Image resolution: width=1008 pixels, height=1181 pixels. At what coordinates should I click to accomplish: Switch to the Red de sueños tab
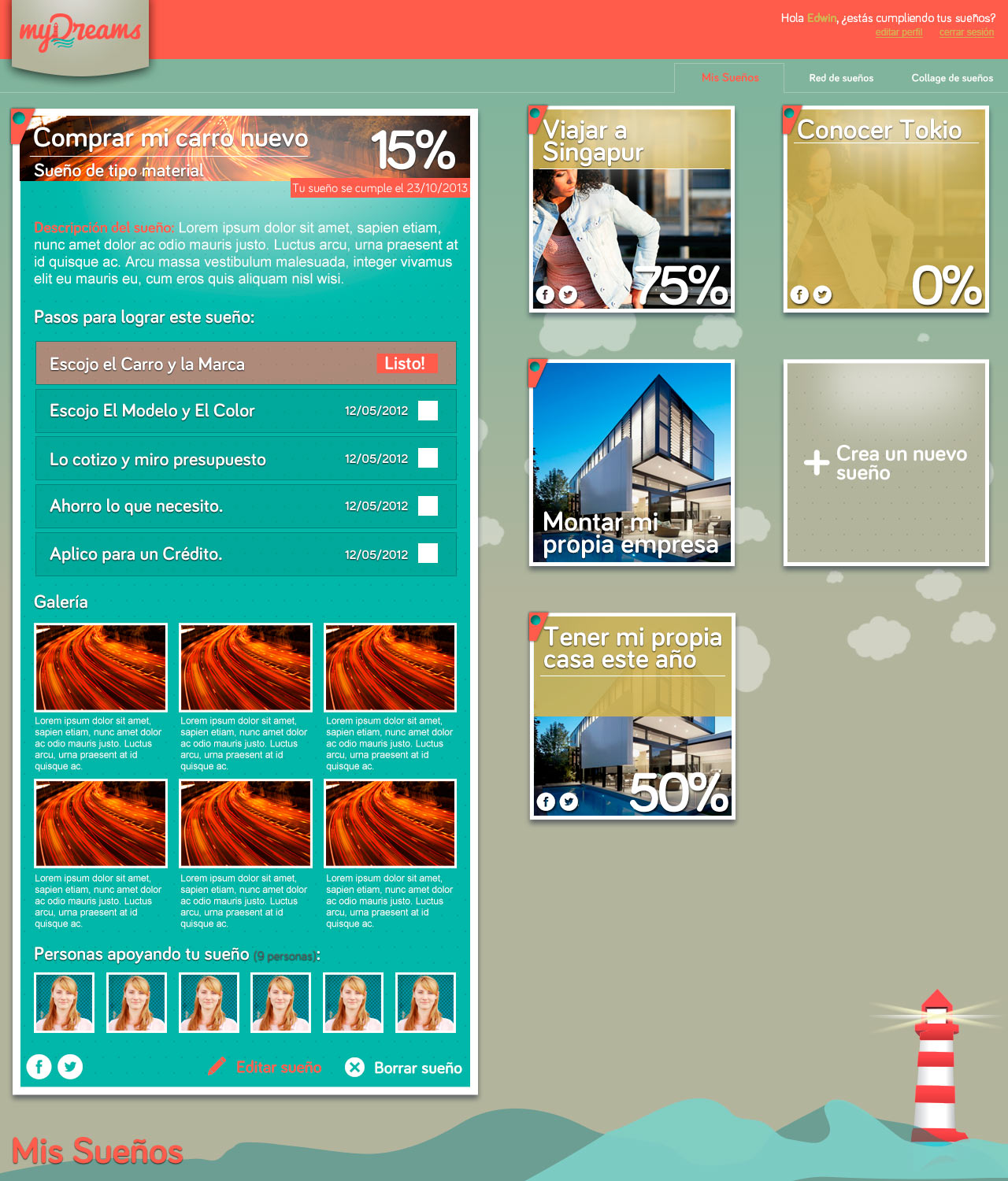841,78
